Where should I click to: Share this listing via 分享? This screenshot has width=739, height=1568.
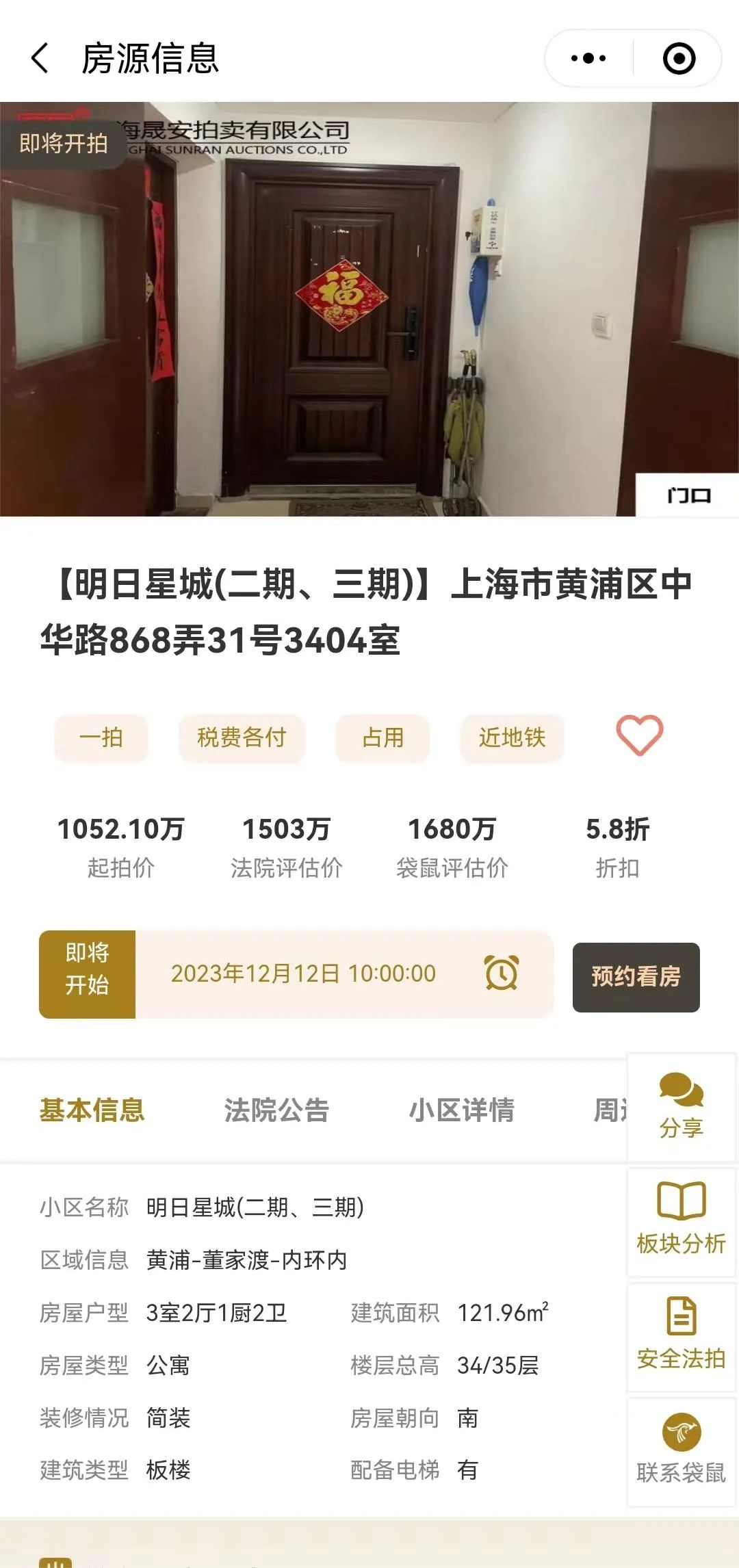click(682, 1107)
